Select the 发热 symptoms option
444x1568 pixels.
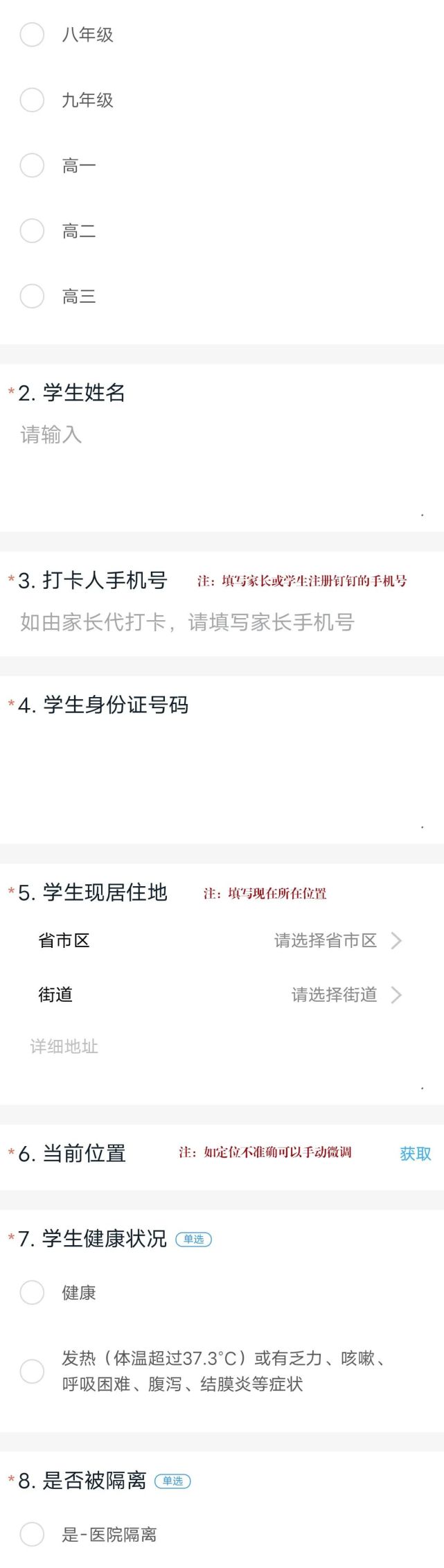[32, 1371]
